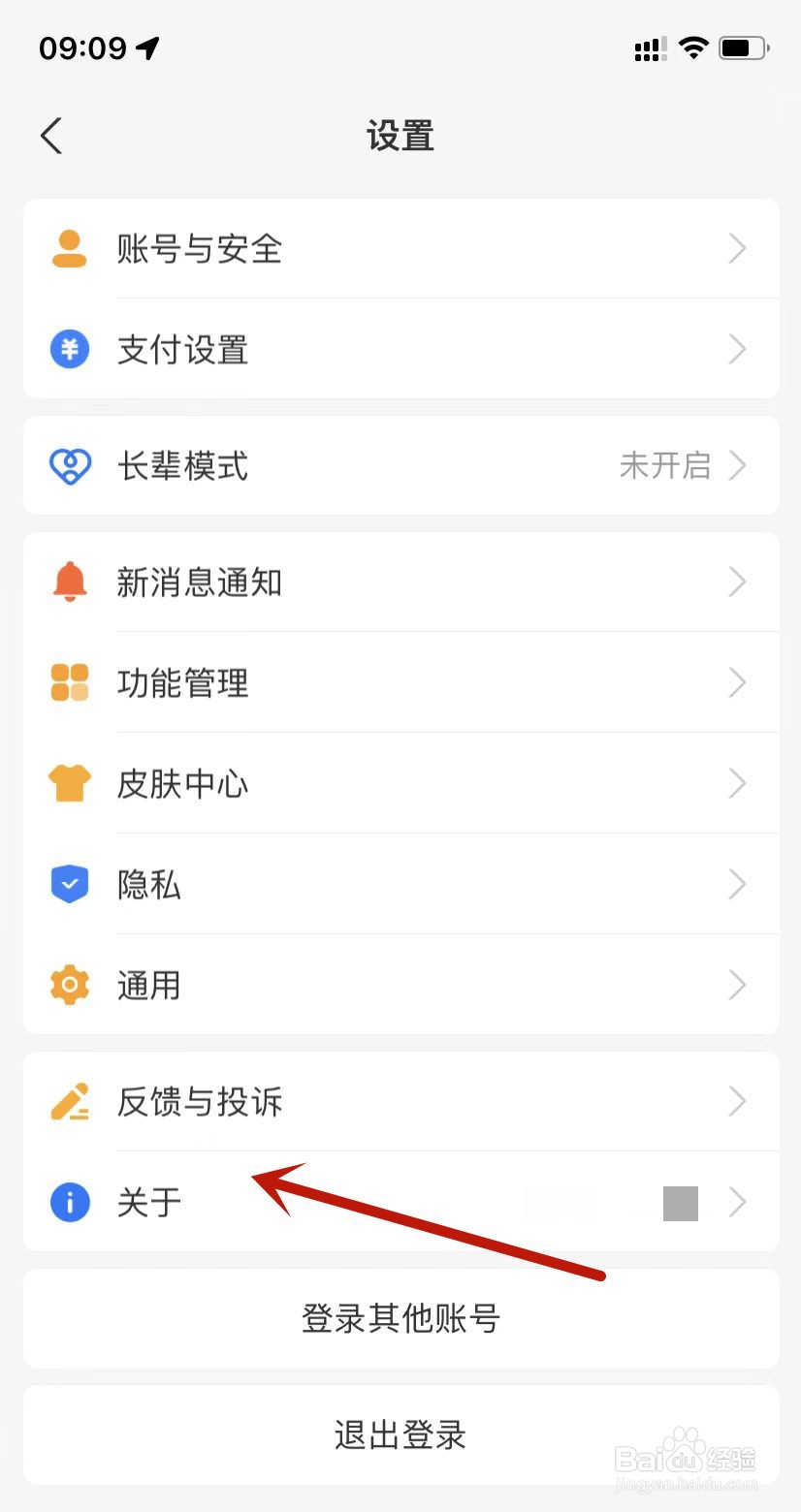Open 通用 settings
This screenshot has width=801, height=1512.
coord(400,985)
